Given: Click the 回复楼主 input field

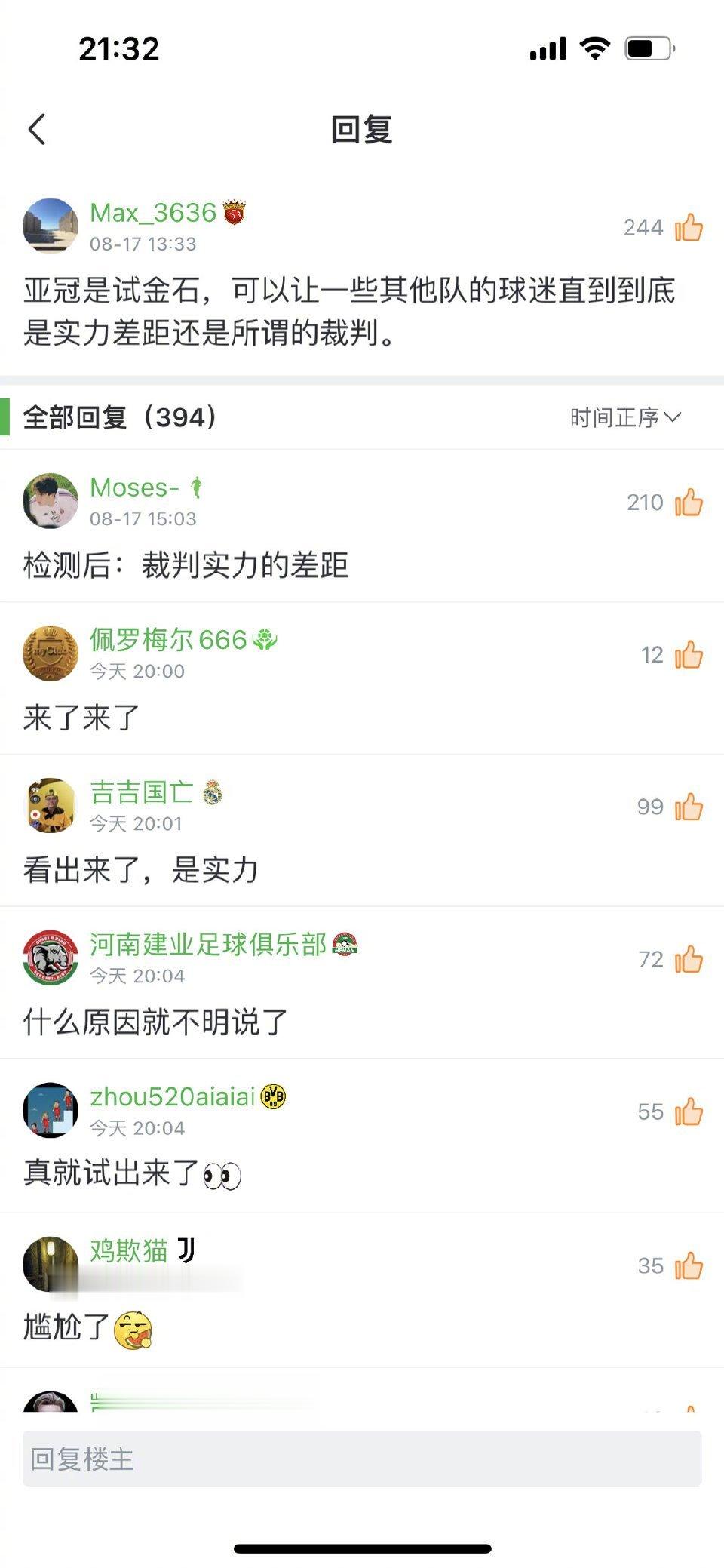Looking at the screenshot, I should click(362, 1461).
